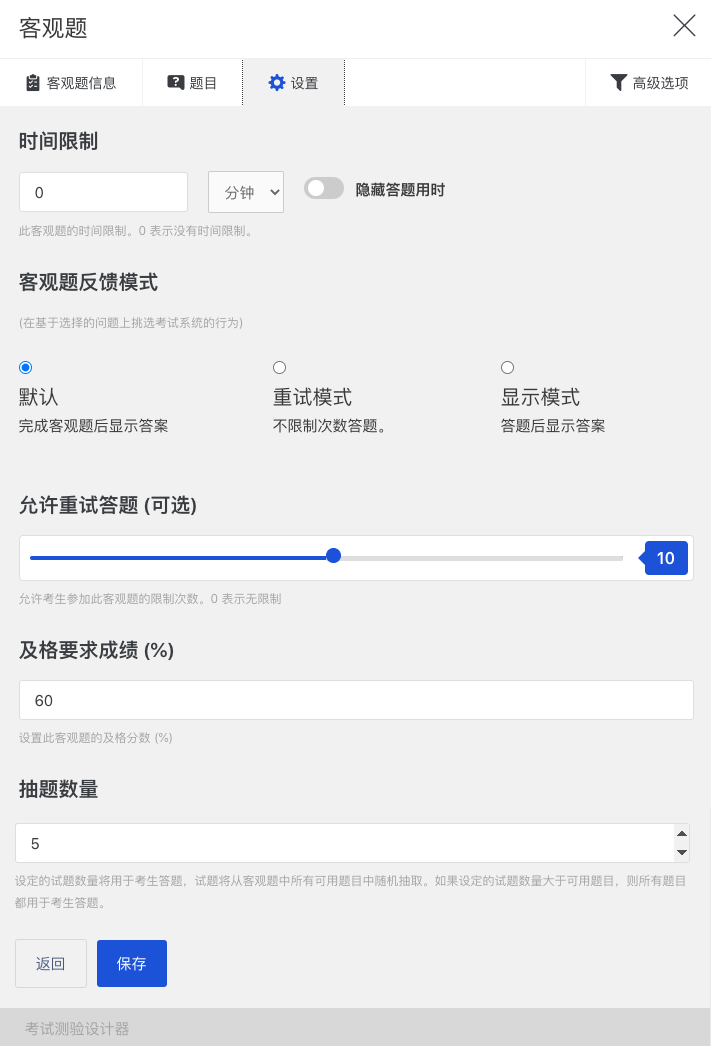Focus the 及格要求成绩 field
Screen dimensions: 711x1046
tap(356, 700)
